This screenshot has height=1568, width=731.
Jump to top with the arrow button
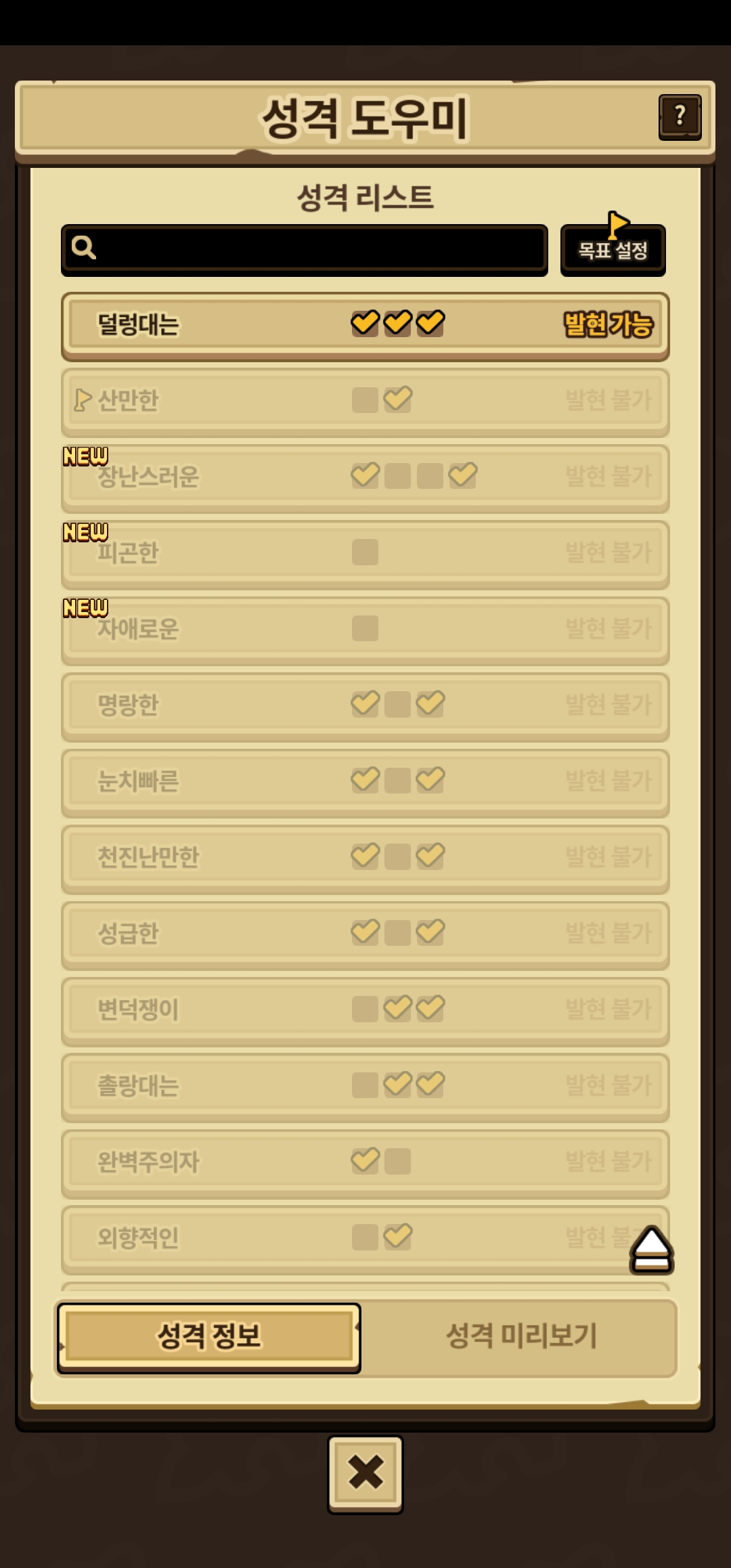point(651,1250)
